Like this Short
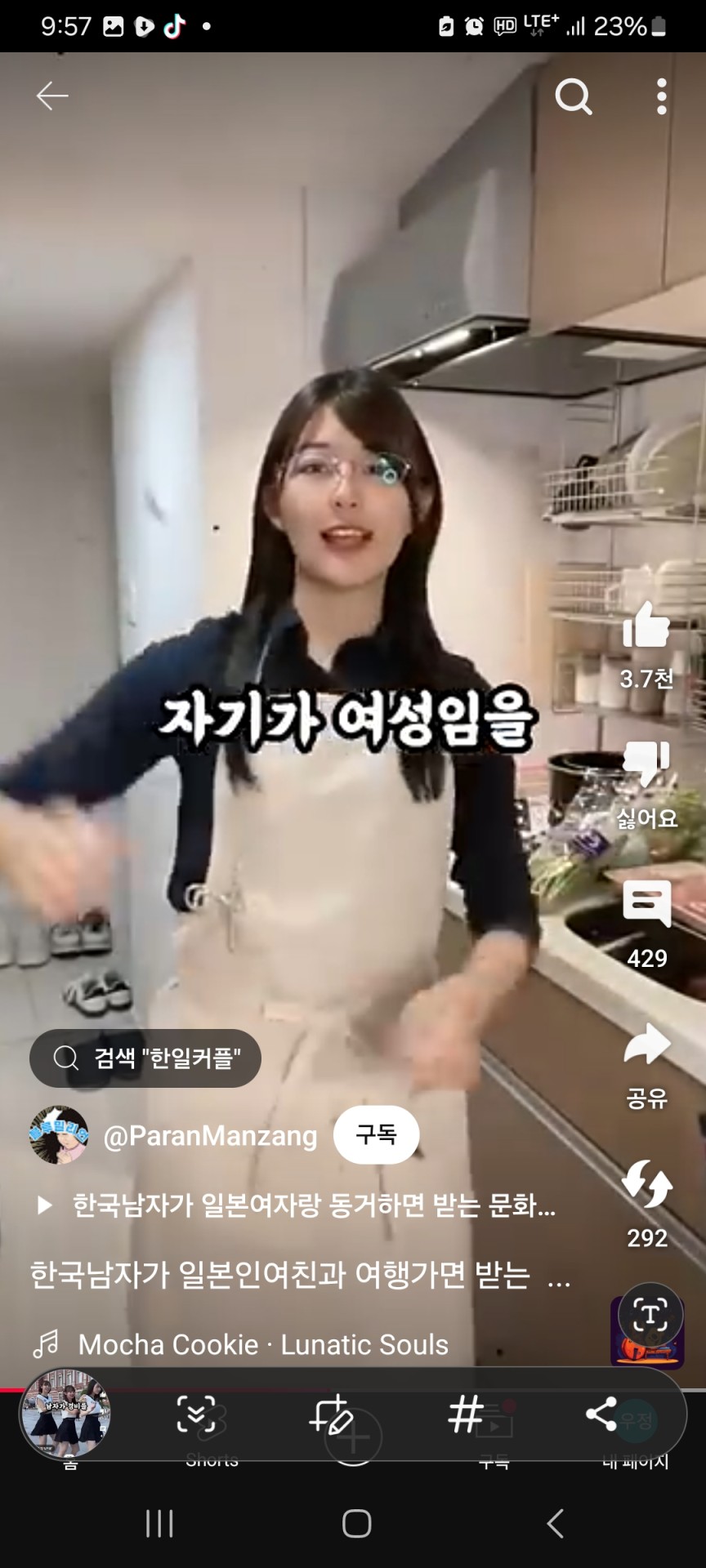The image size is (706, 1568). [x=646, y=626]
